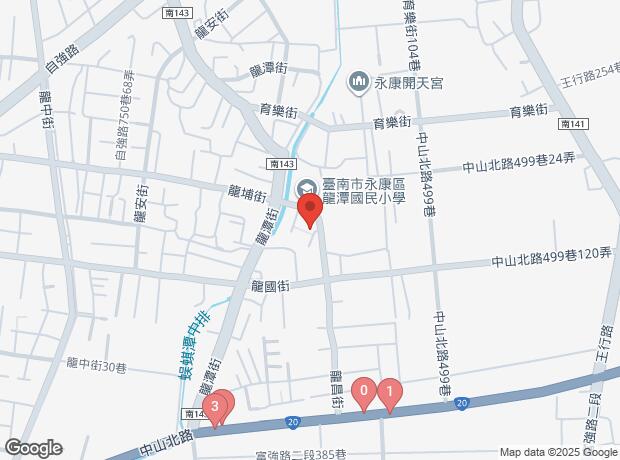Tap the unlabeled red pin by 龍潭國民小學
Viewport: 620px width, 460px height.
(x=310, y=210)
